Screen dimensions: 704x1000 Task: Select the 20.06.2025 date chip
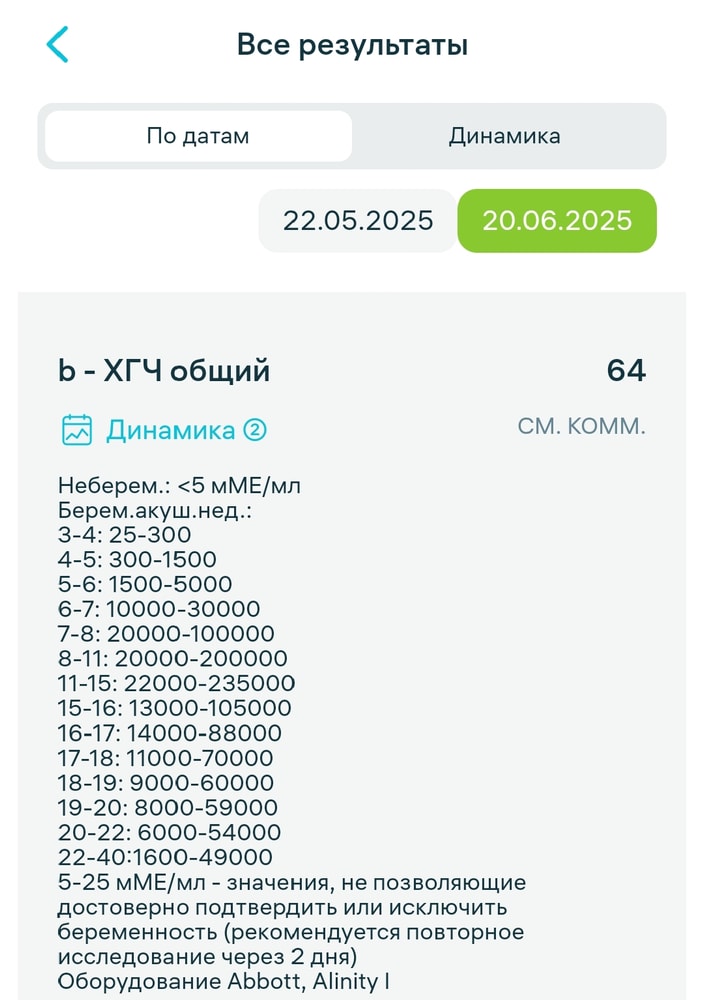[x=557, y=220]
